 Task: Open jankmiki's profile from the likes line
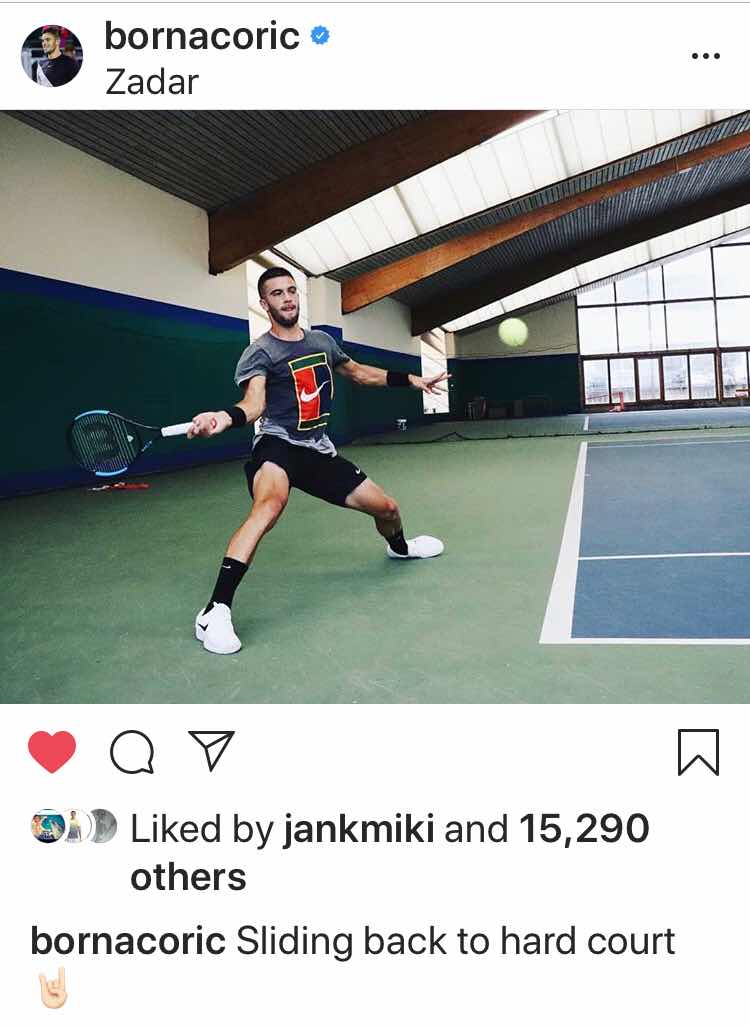(359, 828)
